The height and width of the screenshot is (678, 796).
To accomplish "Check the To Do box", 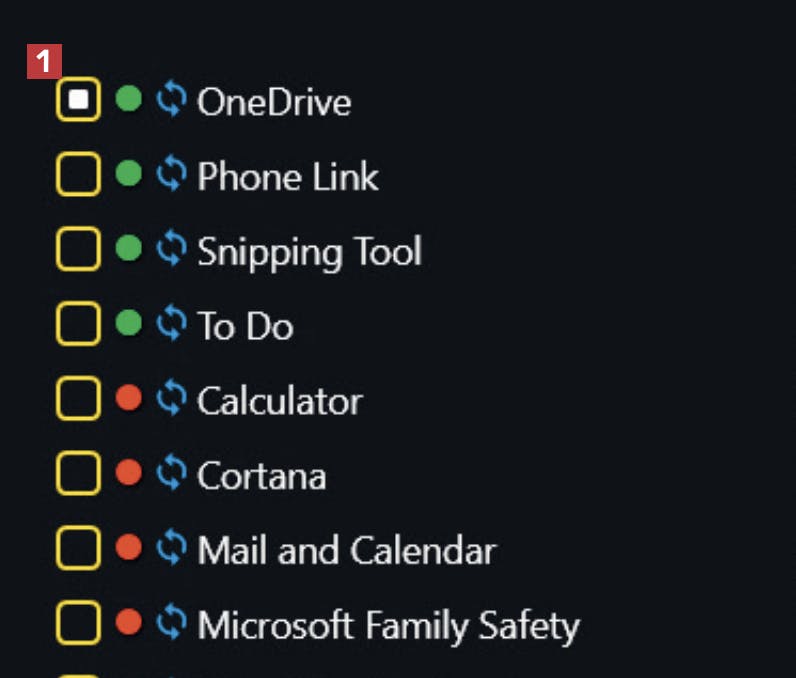I will pyautogui.click(x=78, y=325).
